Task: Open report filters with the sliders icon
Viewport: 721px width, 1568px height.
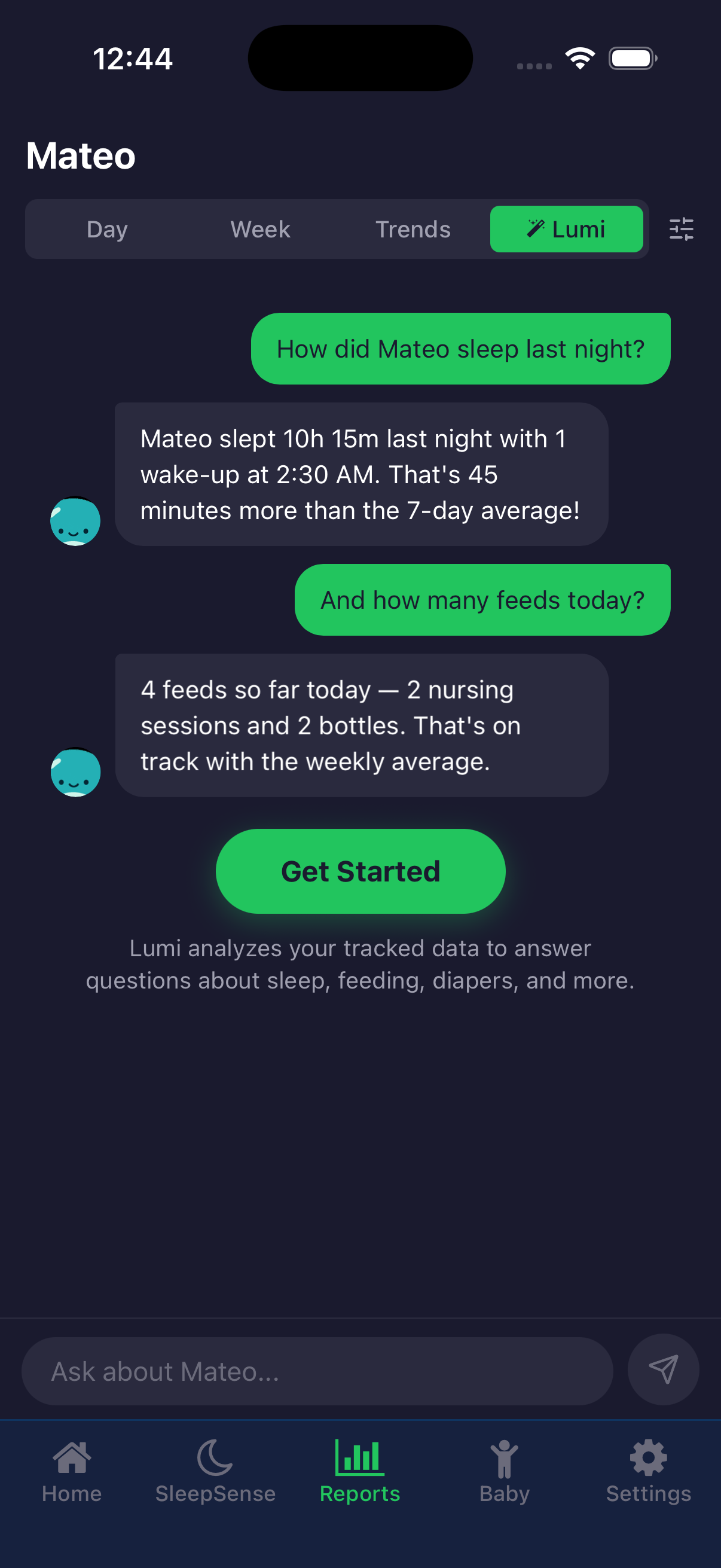Action: click(682, 229)
